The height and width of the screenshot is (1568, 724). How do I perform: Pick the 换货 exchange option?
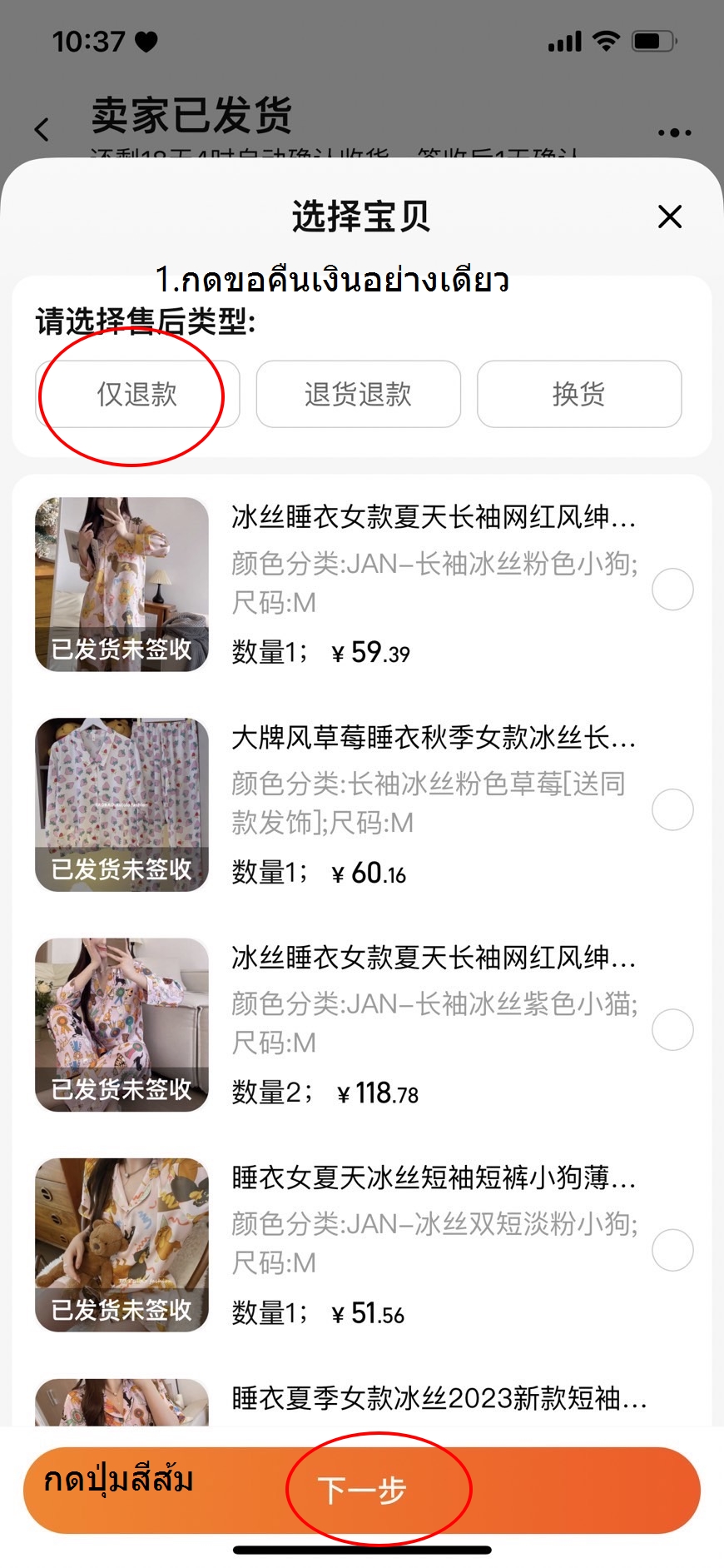(578, 394)
